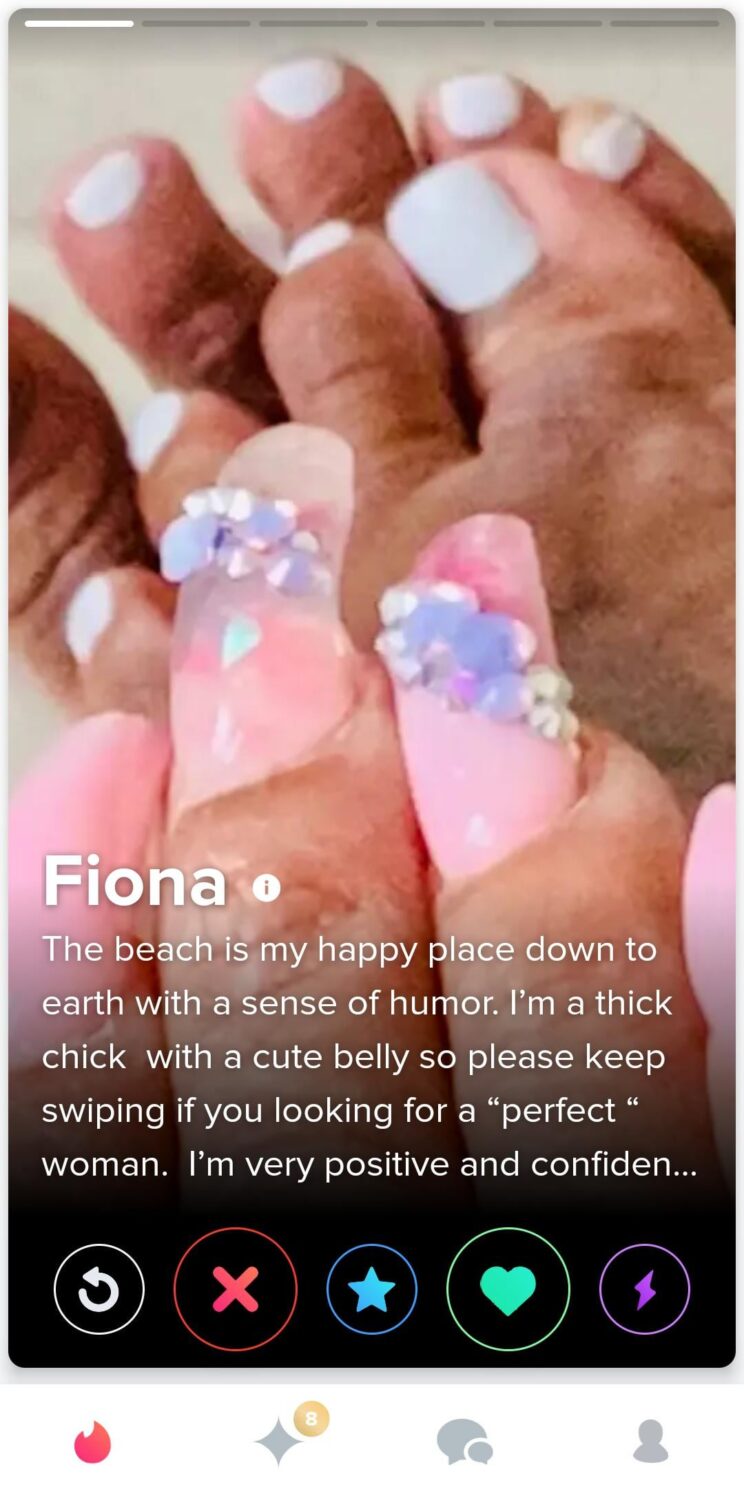The width and height of the screenshot is (744, 1500).
Task: Switch to the flame discovery tab
Action: [92, 1443]
